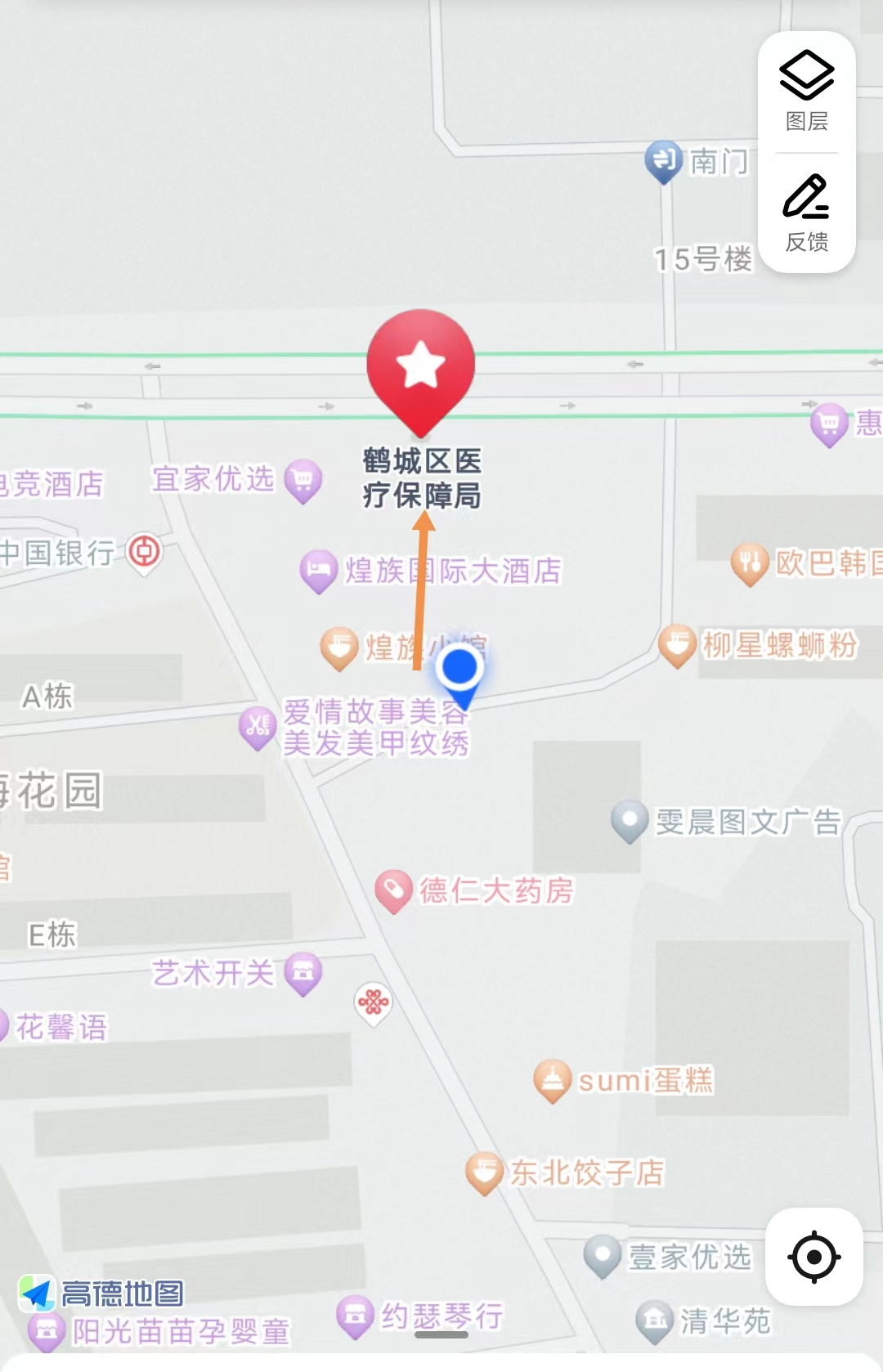This screenshot has width=883, height=1372.
Task: Recenter map on current location
Action: [x=814, y=1257]
